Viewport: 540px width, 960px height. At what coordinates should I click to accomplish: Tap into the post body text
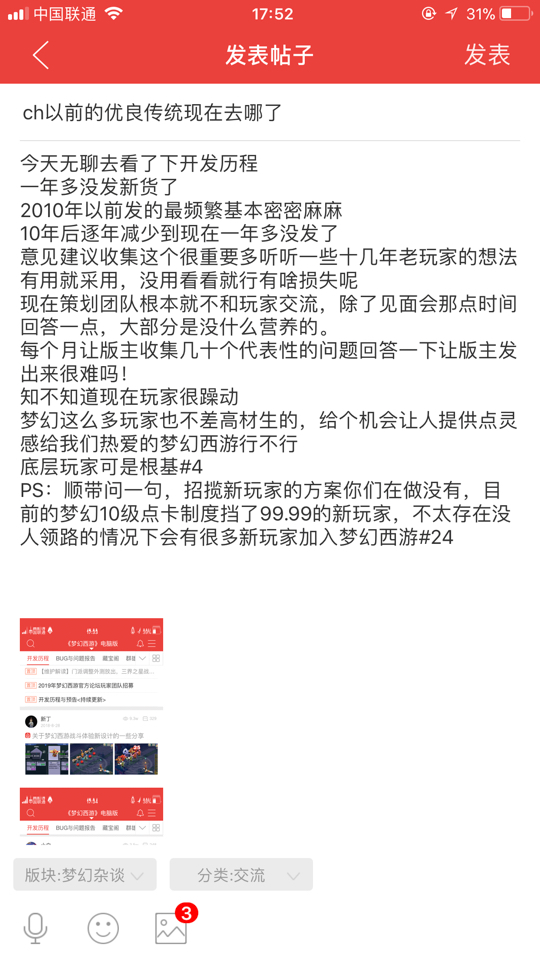(270, 350)
